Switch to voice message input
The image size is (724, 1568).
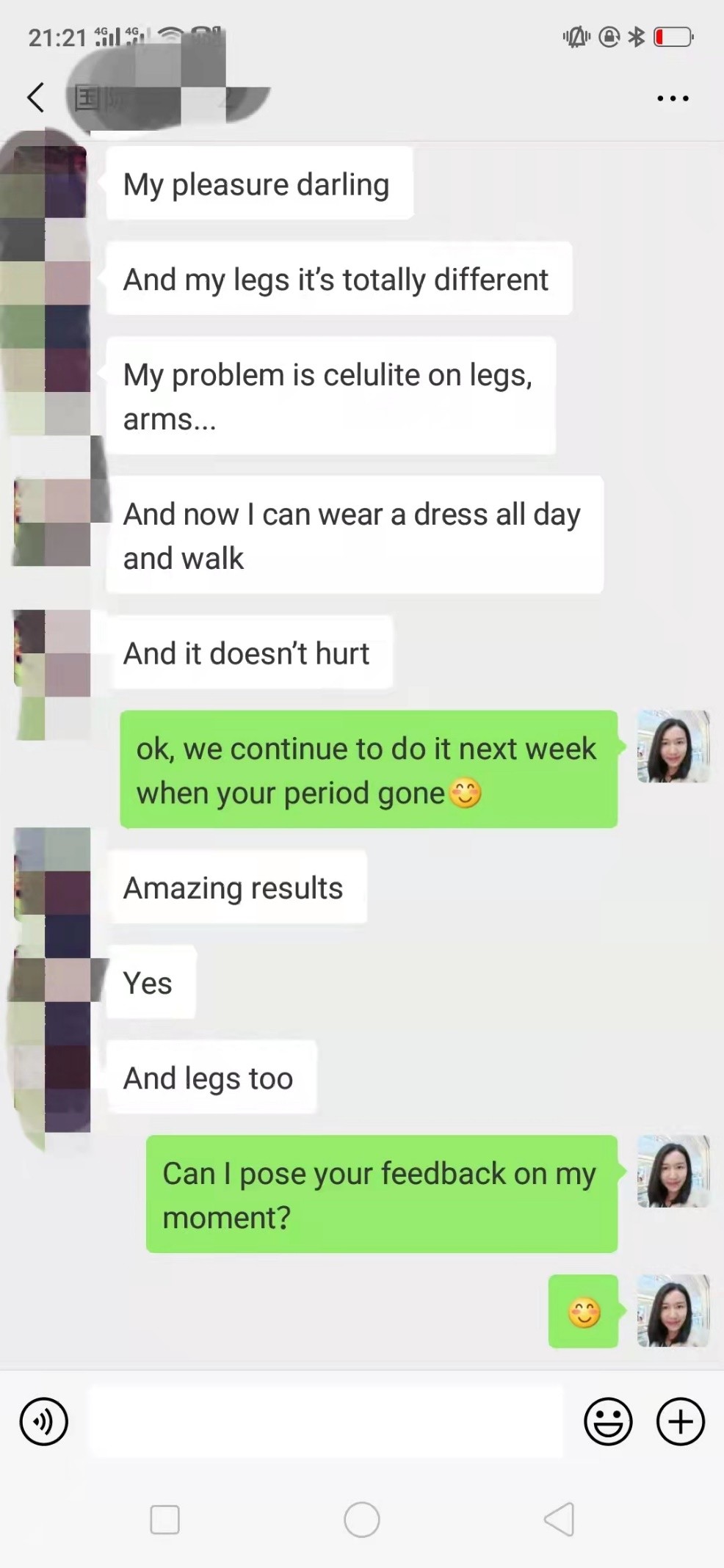pyautogui.click(x=44, y=1421)
